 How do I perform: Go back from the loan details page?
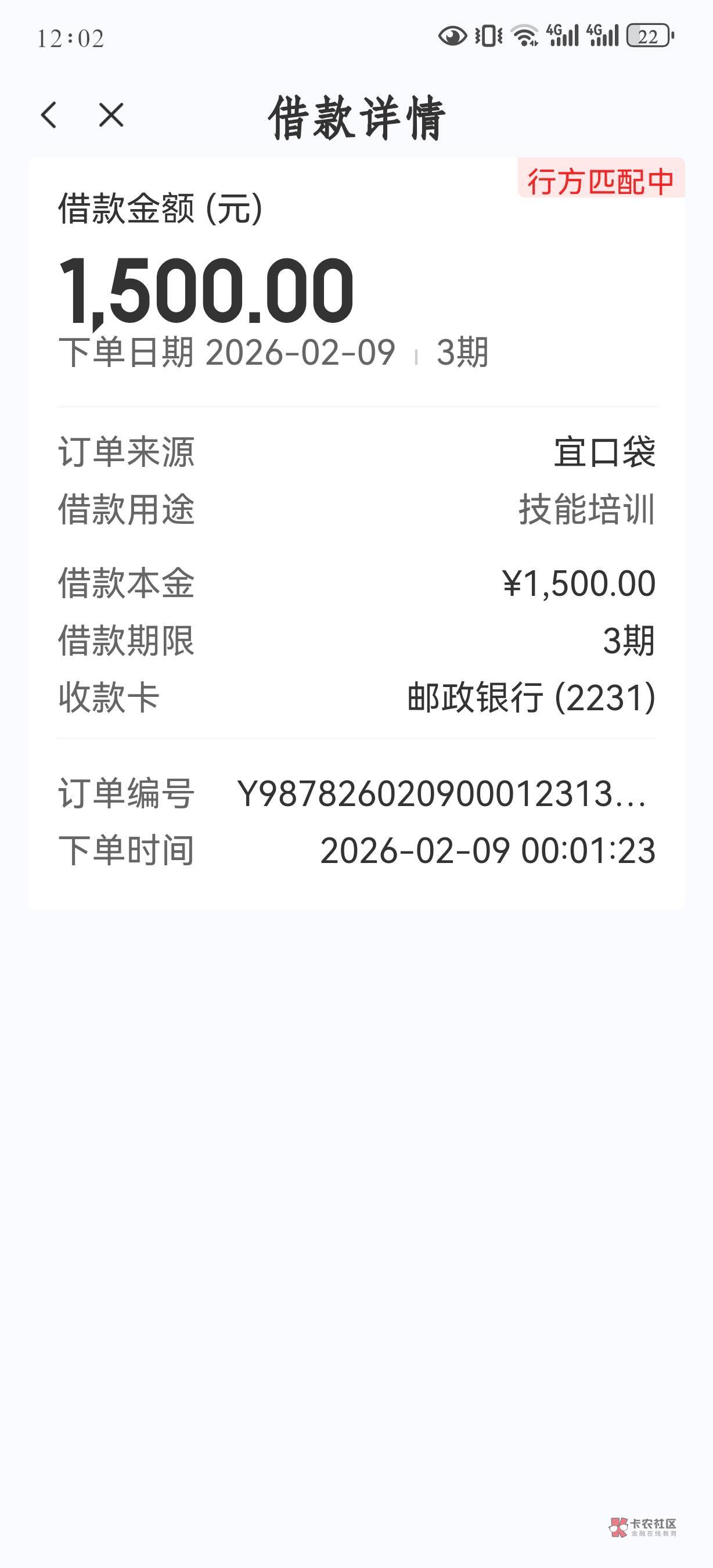point(49,115)
